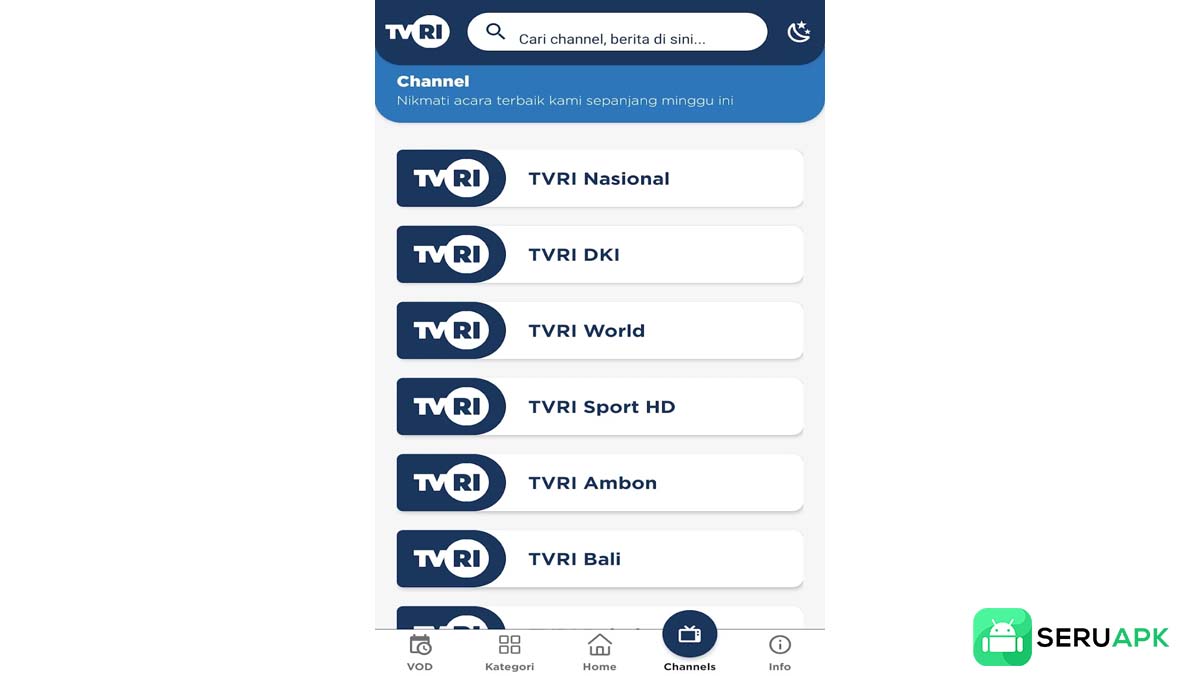
Task: Select the TVRI Sport HD channel
Action: pos(600,407)
